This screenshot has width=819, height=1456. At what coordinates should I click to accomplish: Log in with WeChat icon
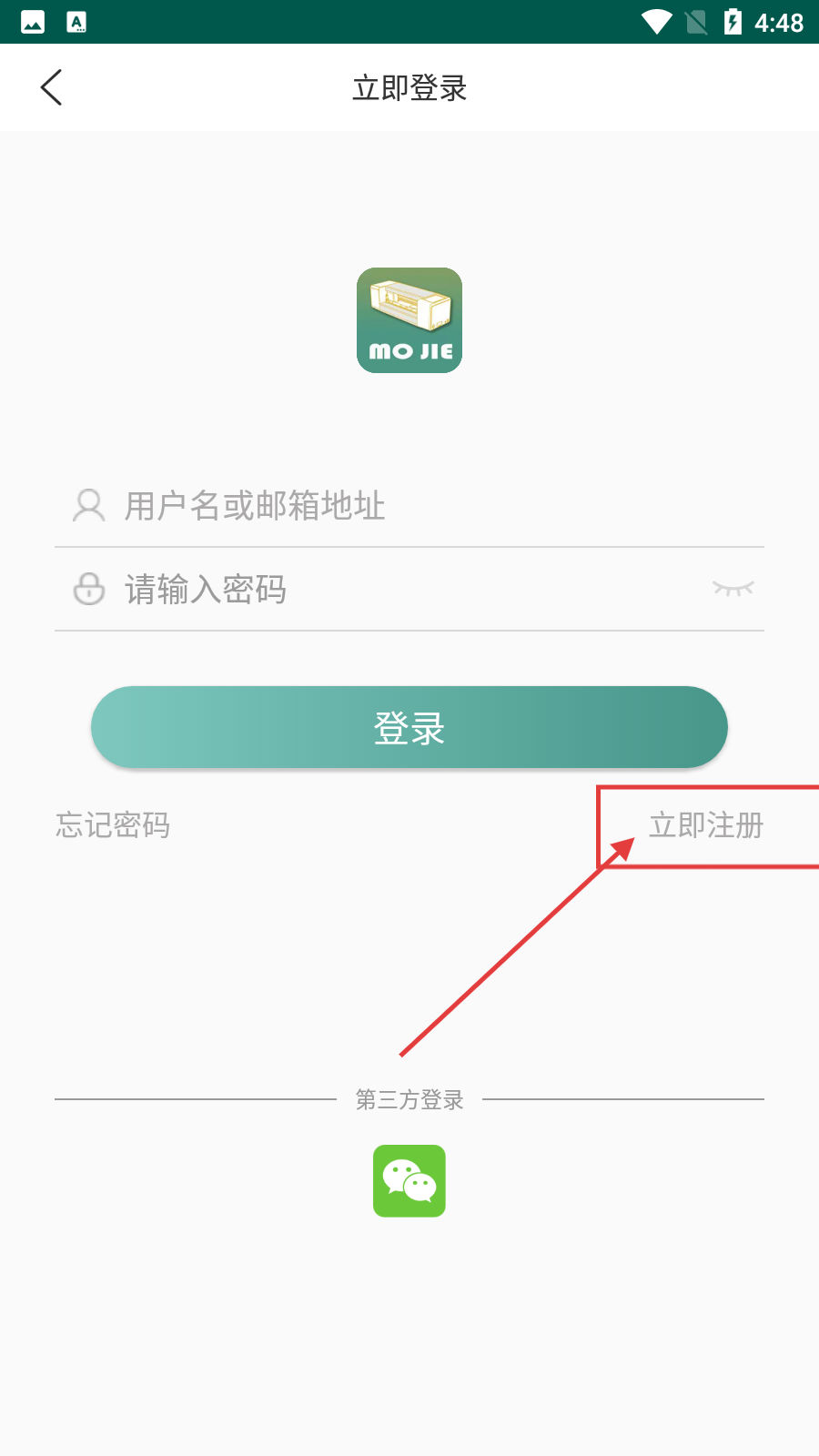tap(409, 1180)
